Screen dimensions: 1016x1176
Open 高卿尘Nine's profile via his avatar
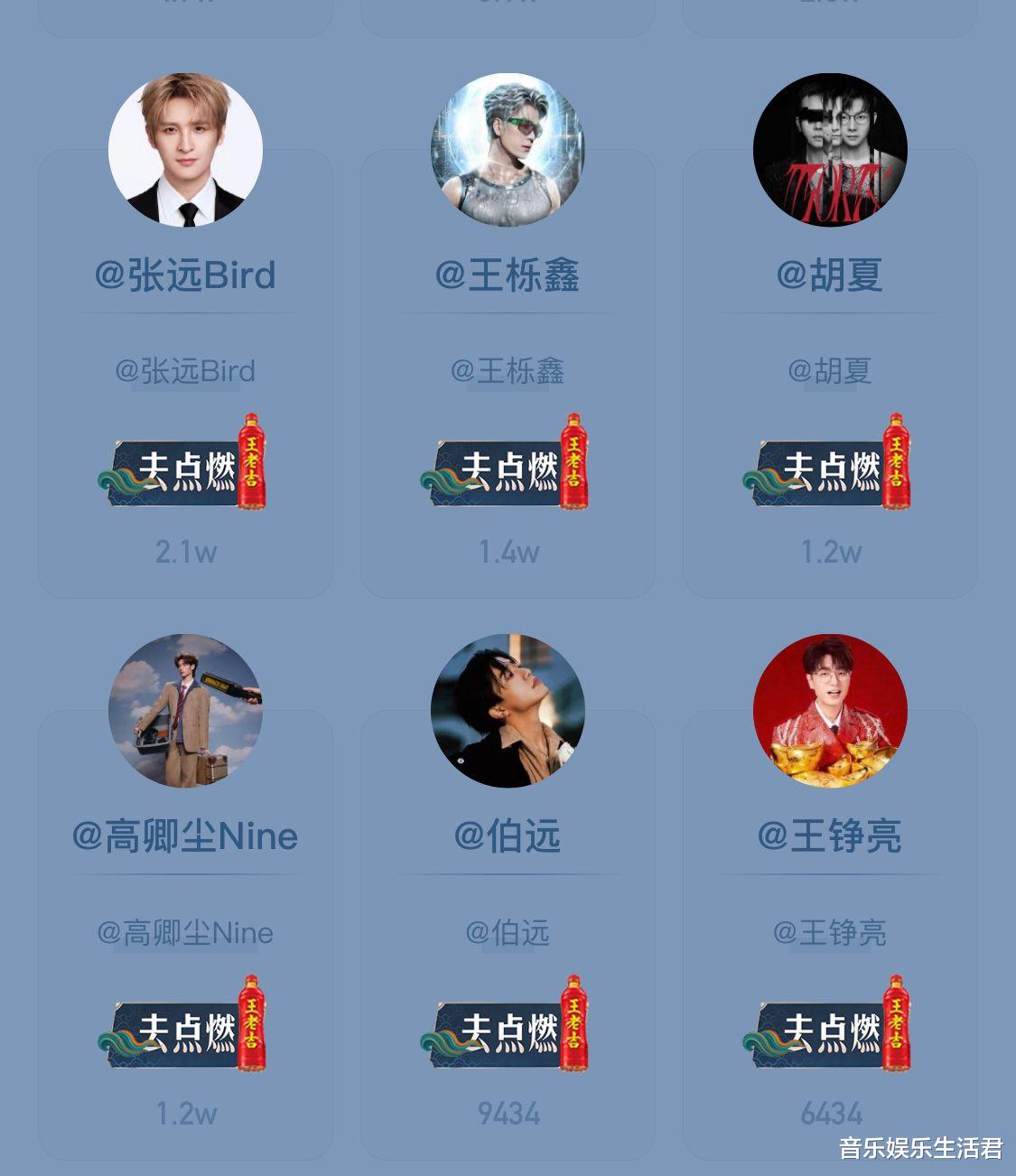[x=185, y=713]
